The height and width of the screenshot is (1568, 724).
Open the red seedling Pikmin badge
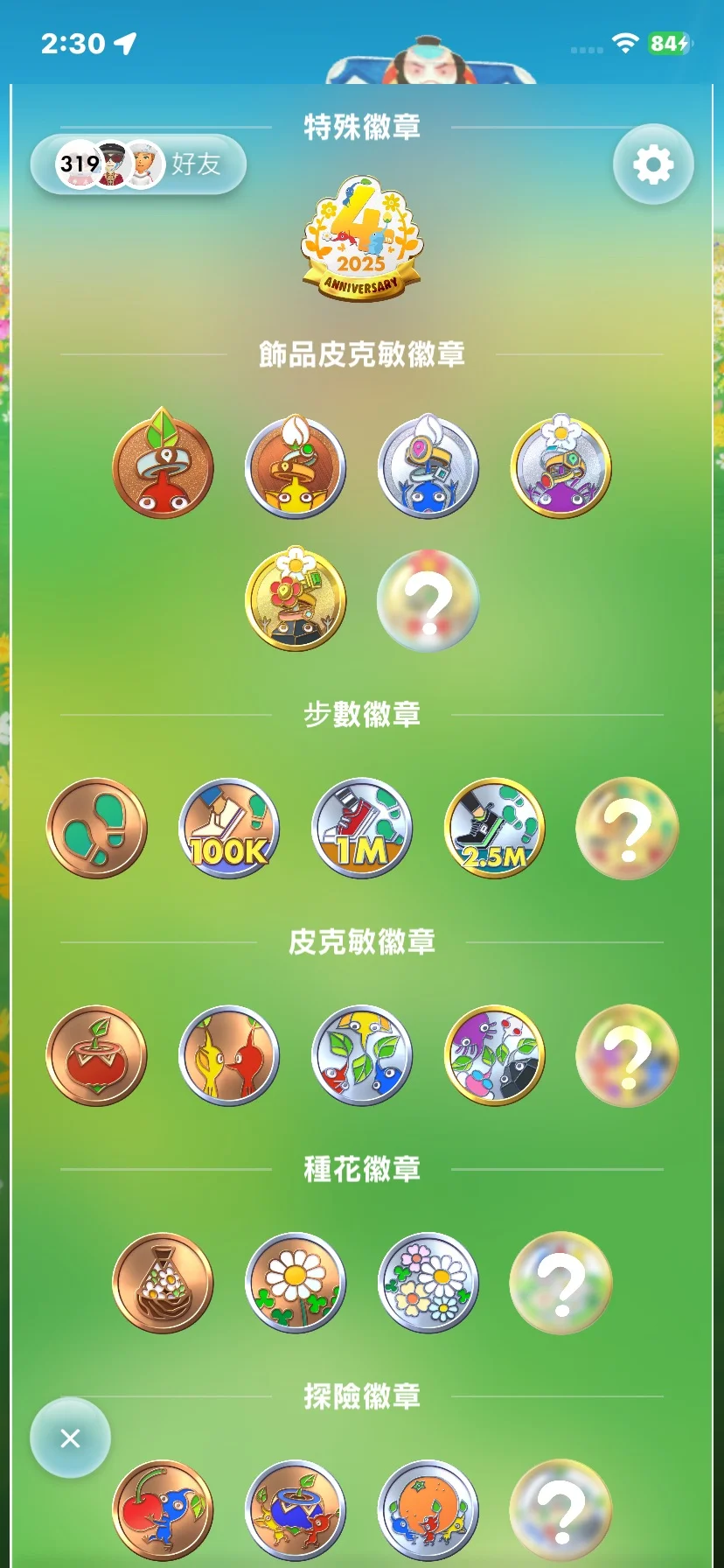coord(96,1055)
